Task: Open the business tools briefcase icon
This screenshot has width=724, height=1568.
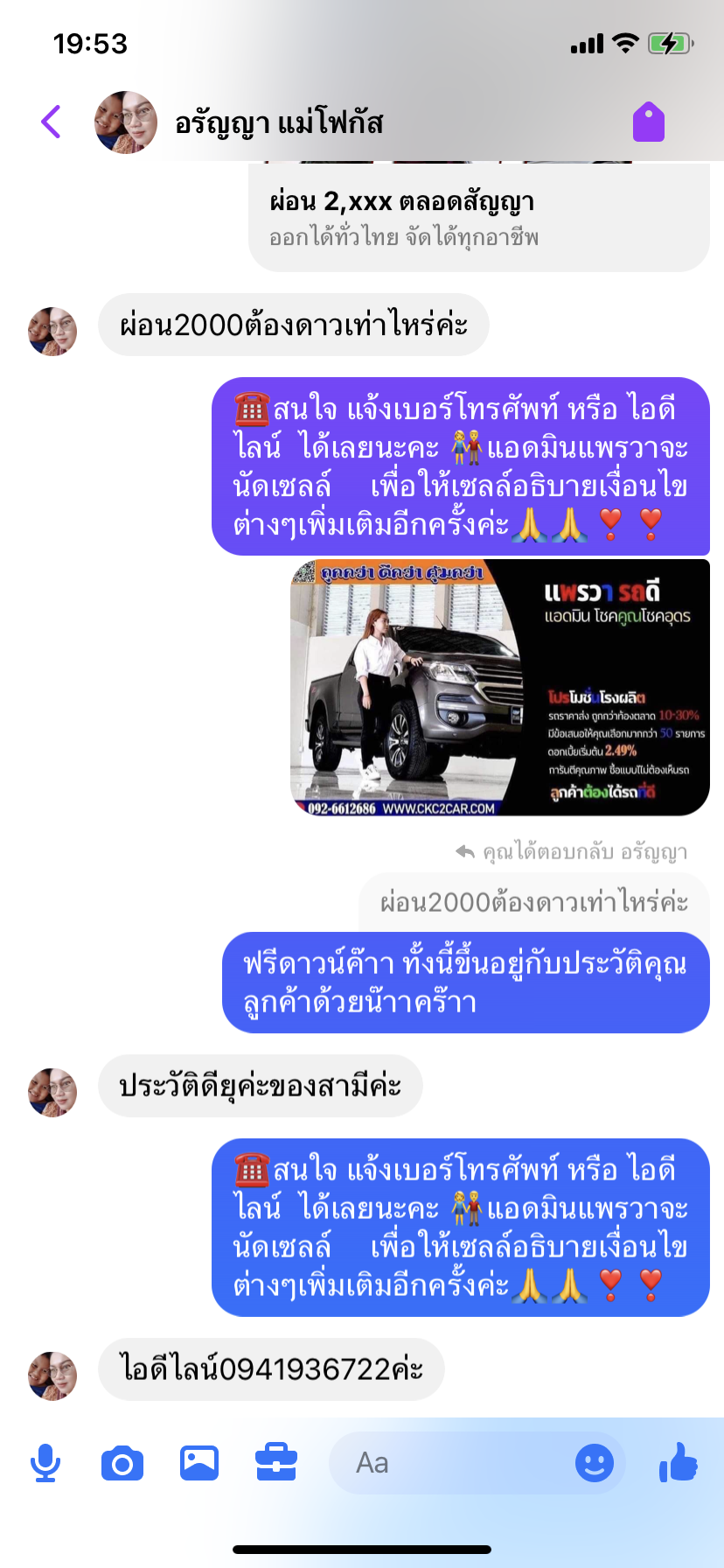Action: 276,1463
